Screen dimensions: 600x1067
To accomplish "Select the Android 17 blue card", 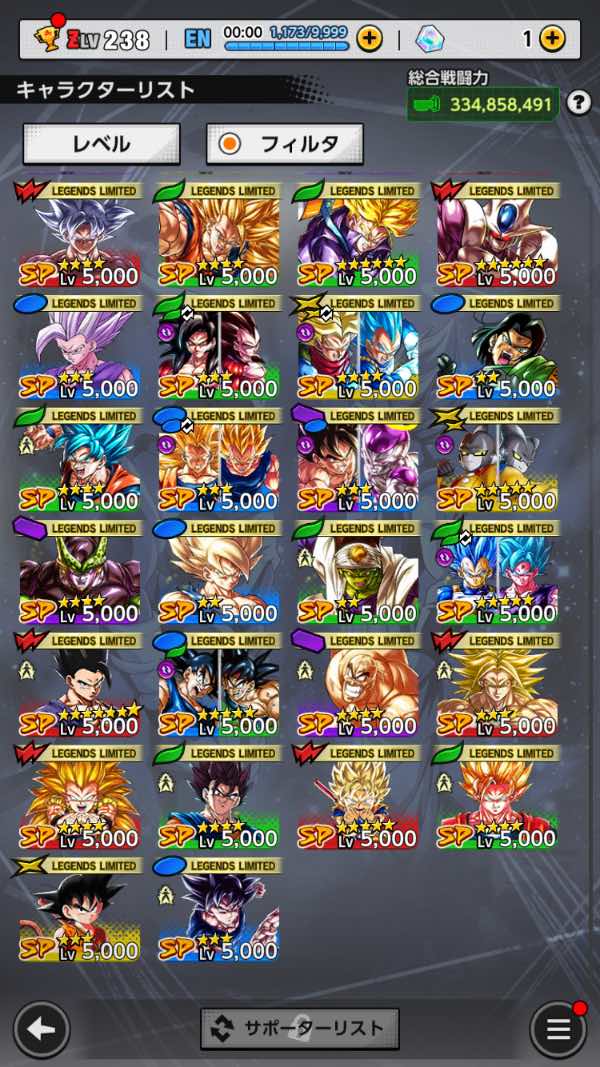I will point(497,348).
